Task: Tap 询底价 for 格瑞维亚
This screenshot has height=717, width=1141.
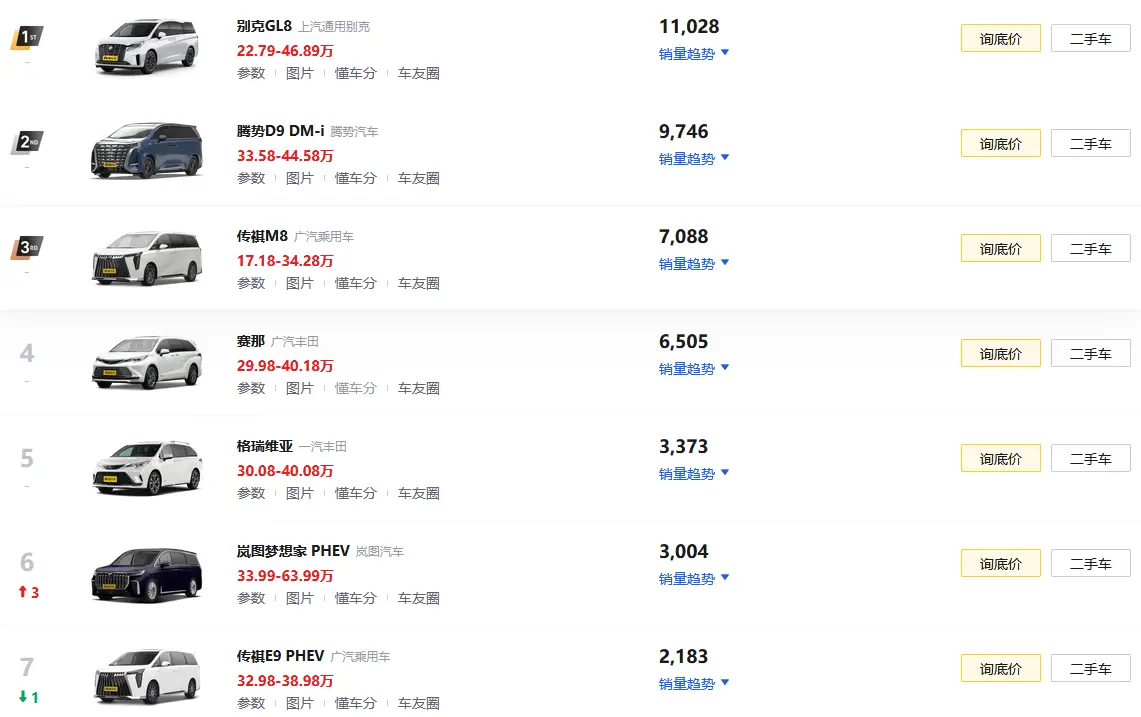Action: pos(1000,459)
